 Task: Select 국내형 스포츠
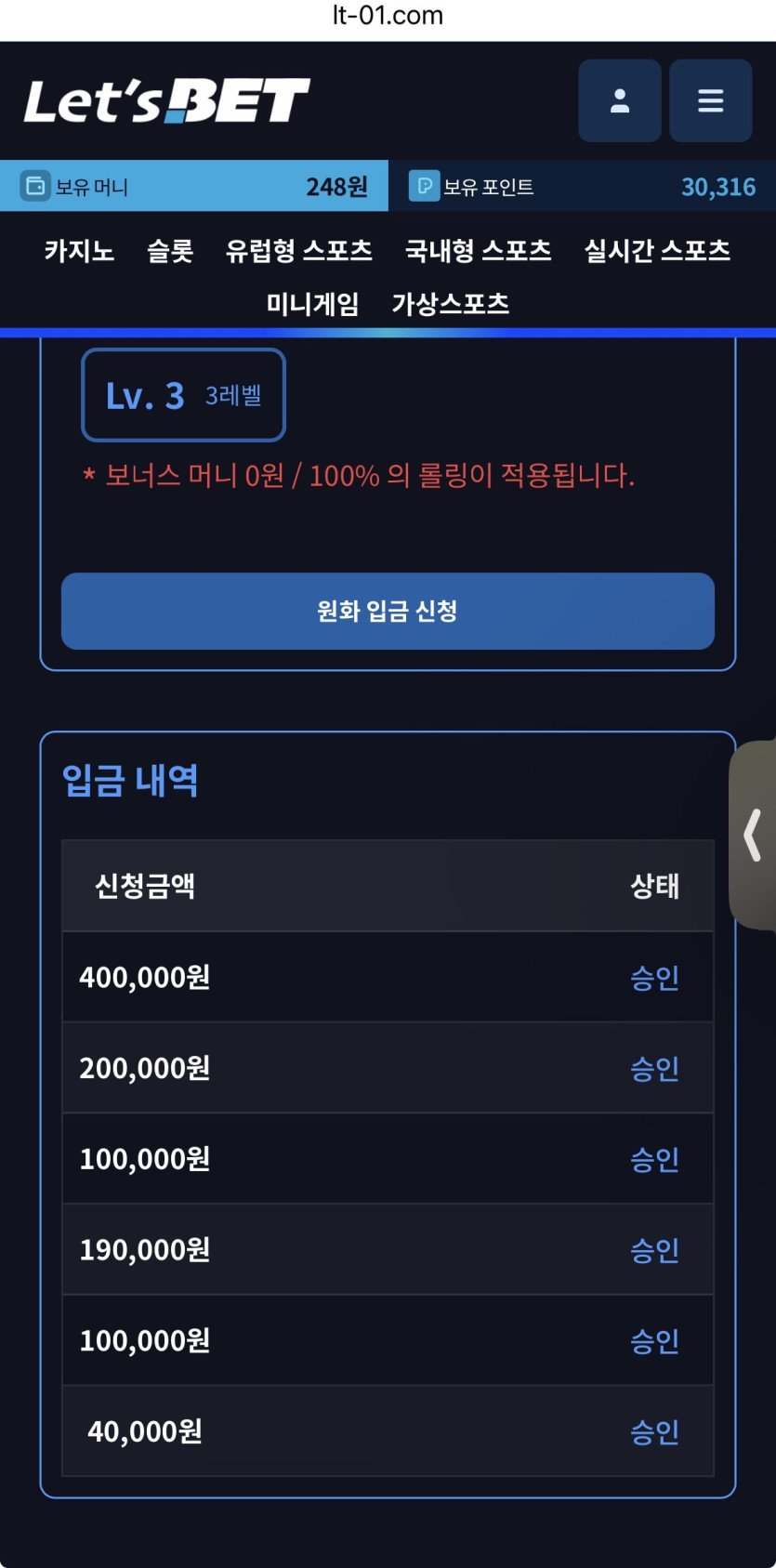(479, 251)
